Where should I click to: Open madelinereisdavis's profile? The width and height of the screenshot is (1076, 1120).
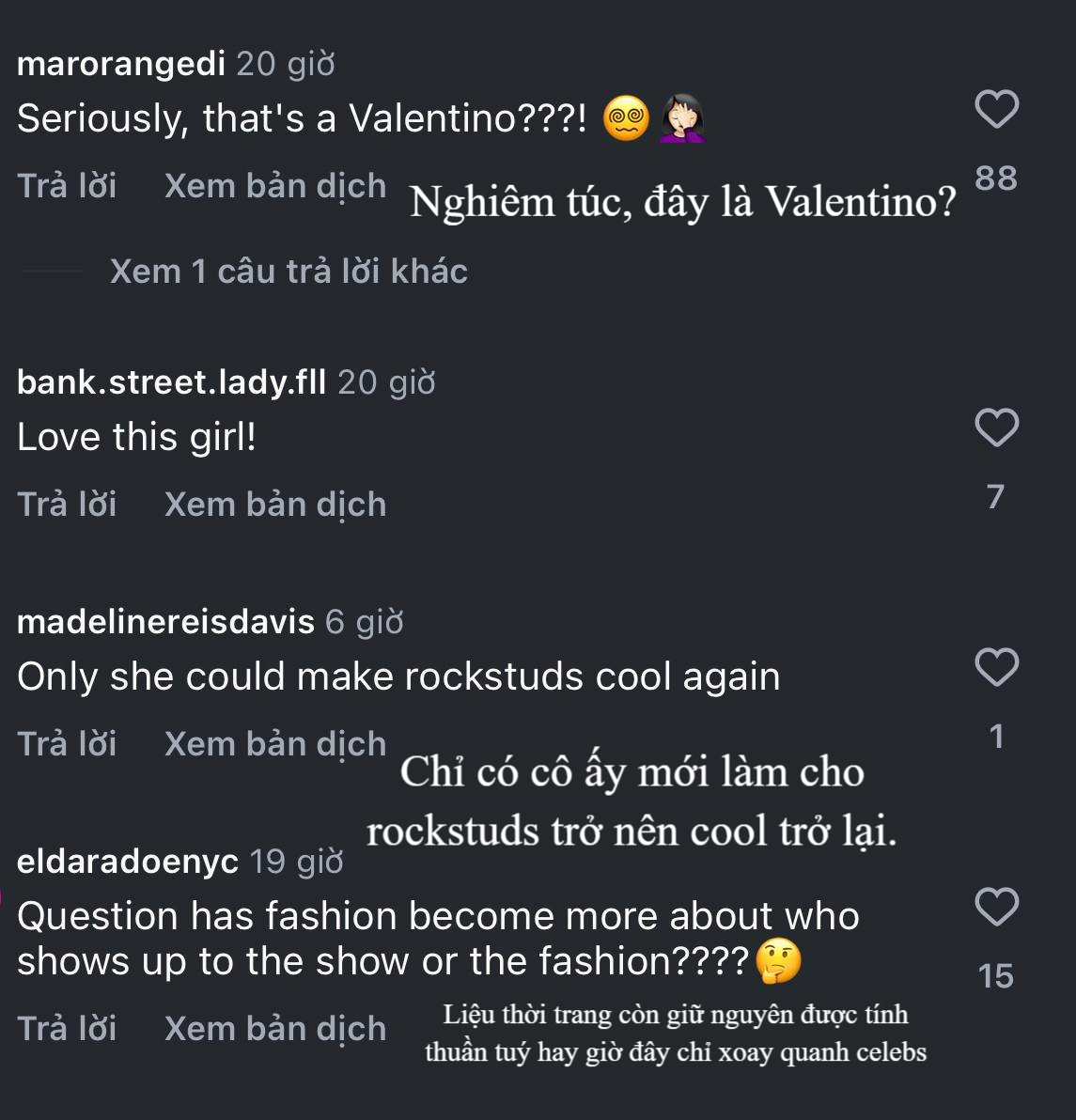[165, 622]
